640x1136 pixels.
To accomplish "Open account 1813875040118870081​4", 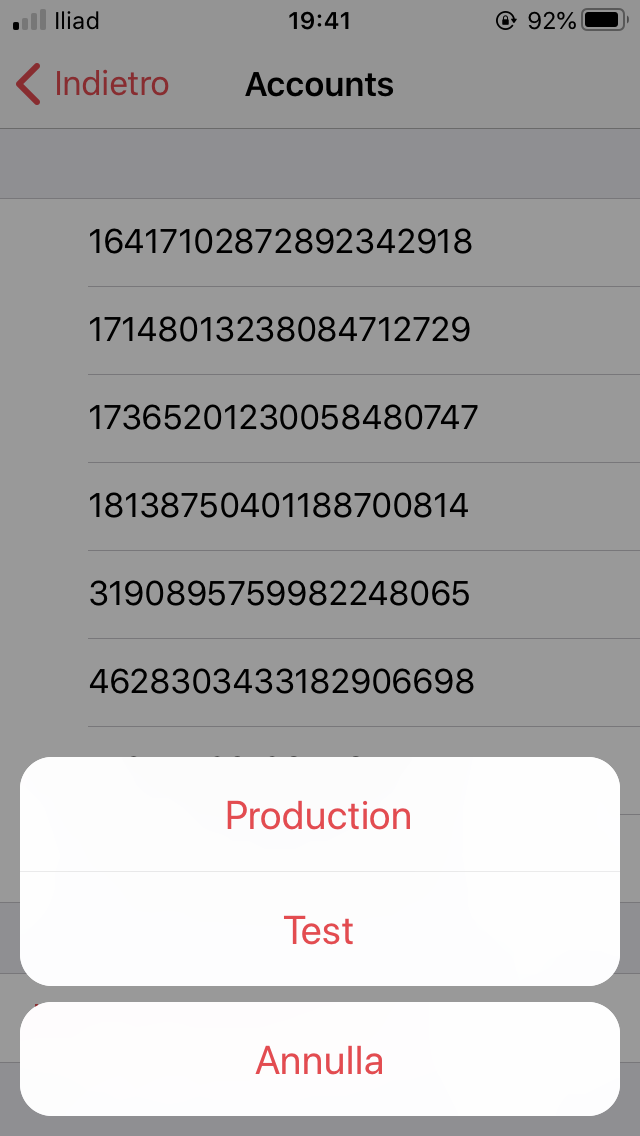I will tap(279, 506).
